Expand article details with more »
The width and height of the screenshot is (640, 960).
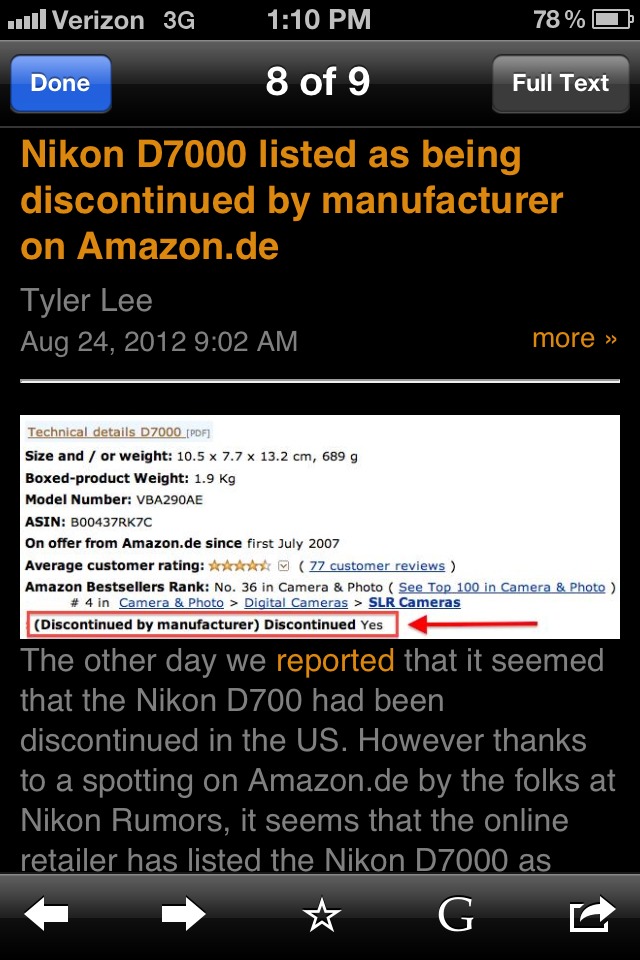click(x=574, y=338)
